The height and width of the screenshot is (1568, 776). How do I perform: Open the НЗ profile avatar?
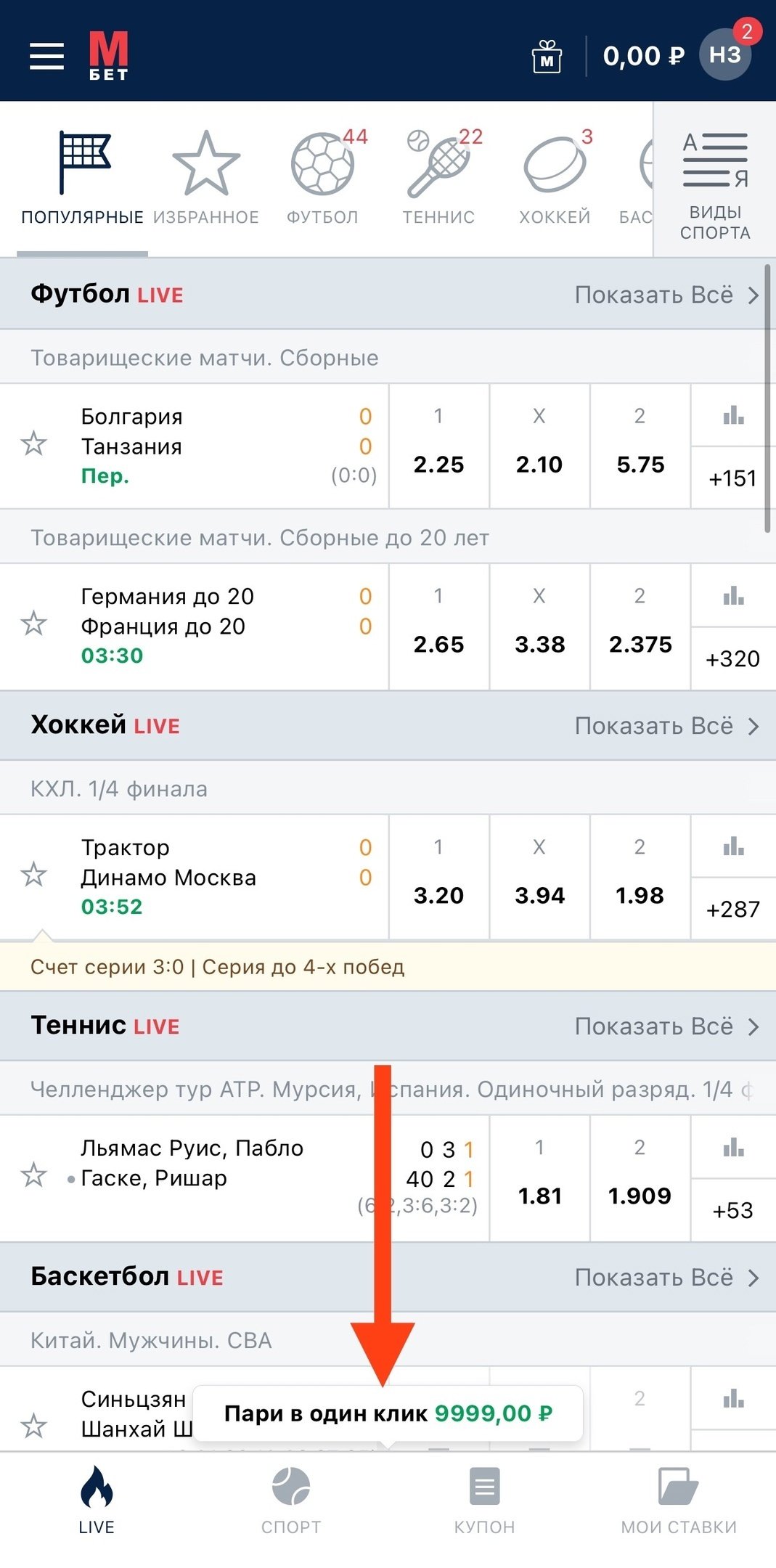click(725, 55)
